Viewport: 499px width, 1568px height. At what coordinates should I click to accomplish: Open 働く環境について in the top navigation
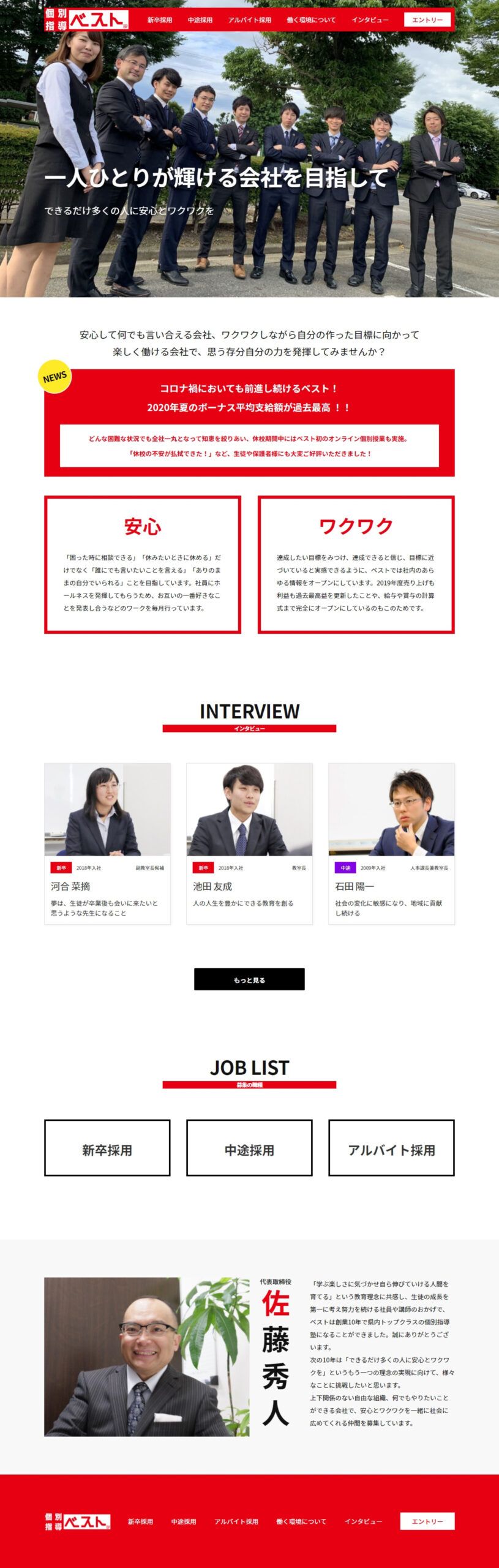click(x=311, y=20)
